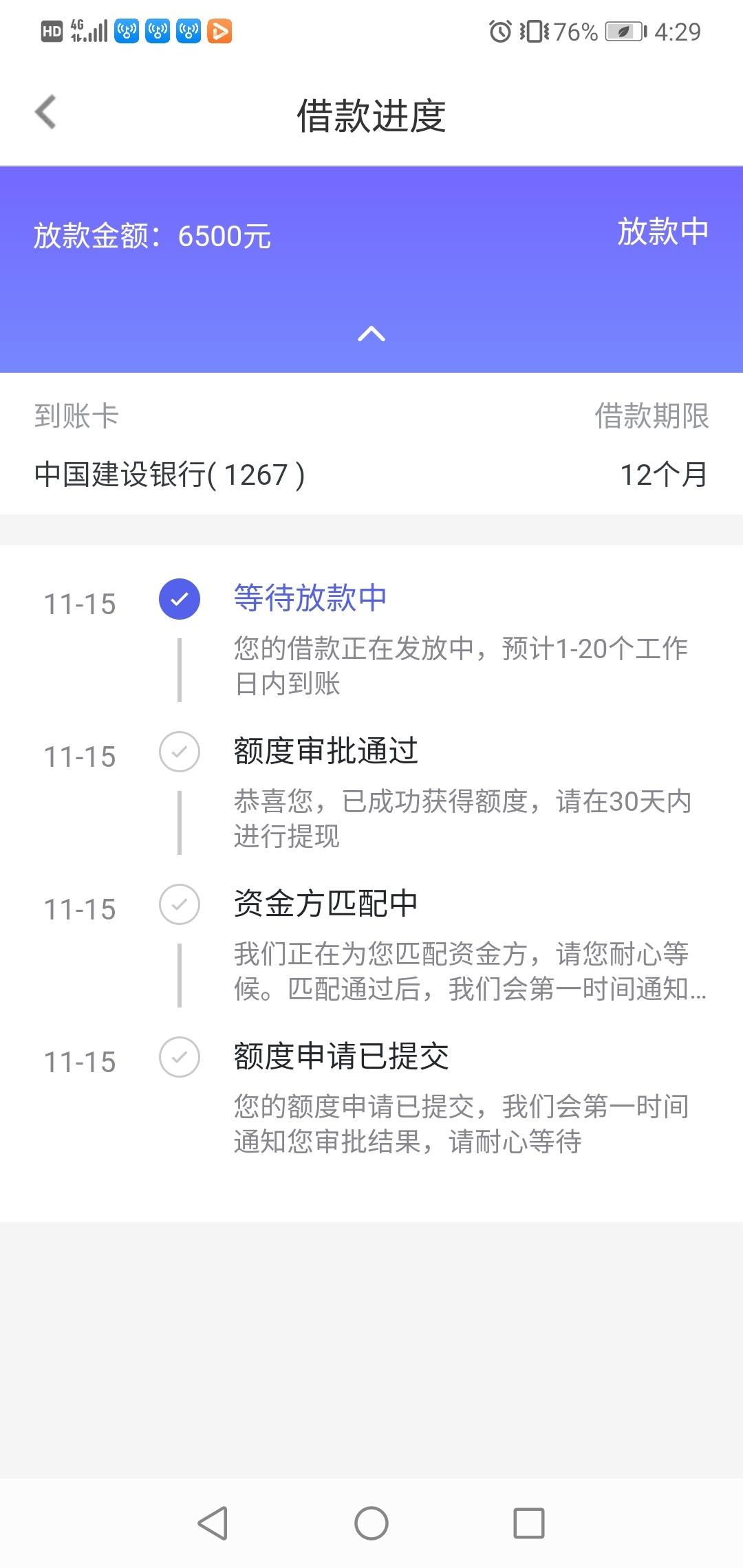Collapse the loan details panel with the up chevron

click(x=371, y=334)
